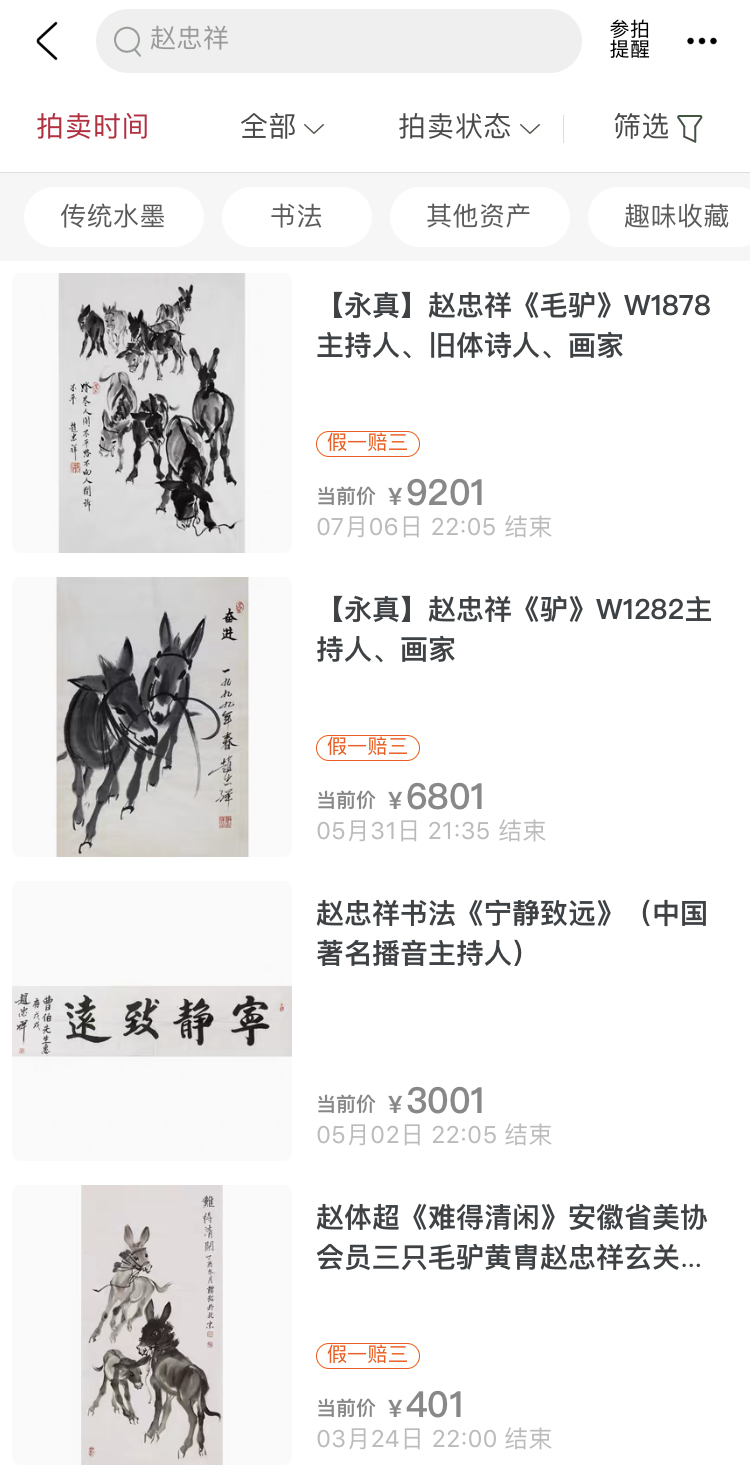Viewport: 750px width, 1474px height.
Task: Open the search magnifier icon
Action: (127, 41)
